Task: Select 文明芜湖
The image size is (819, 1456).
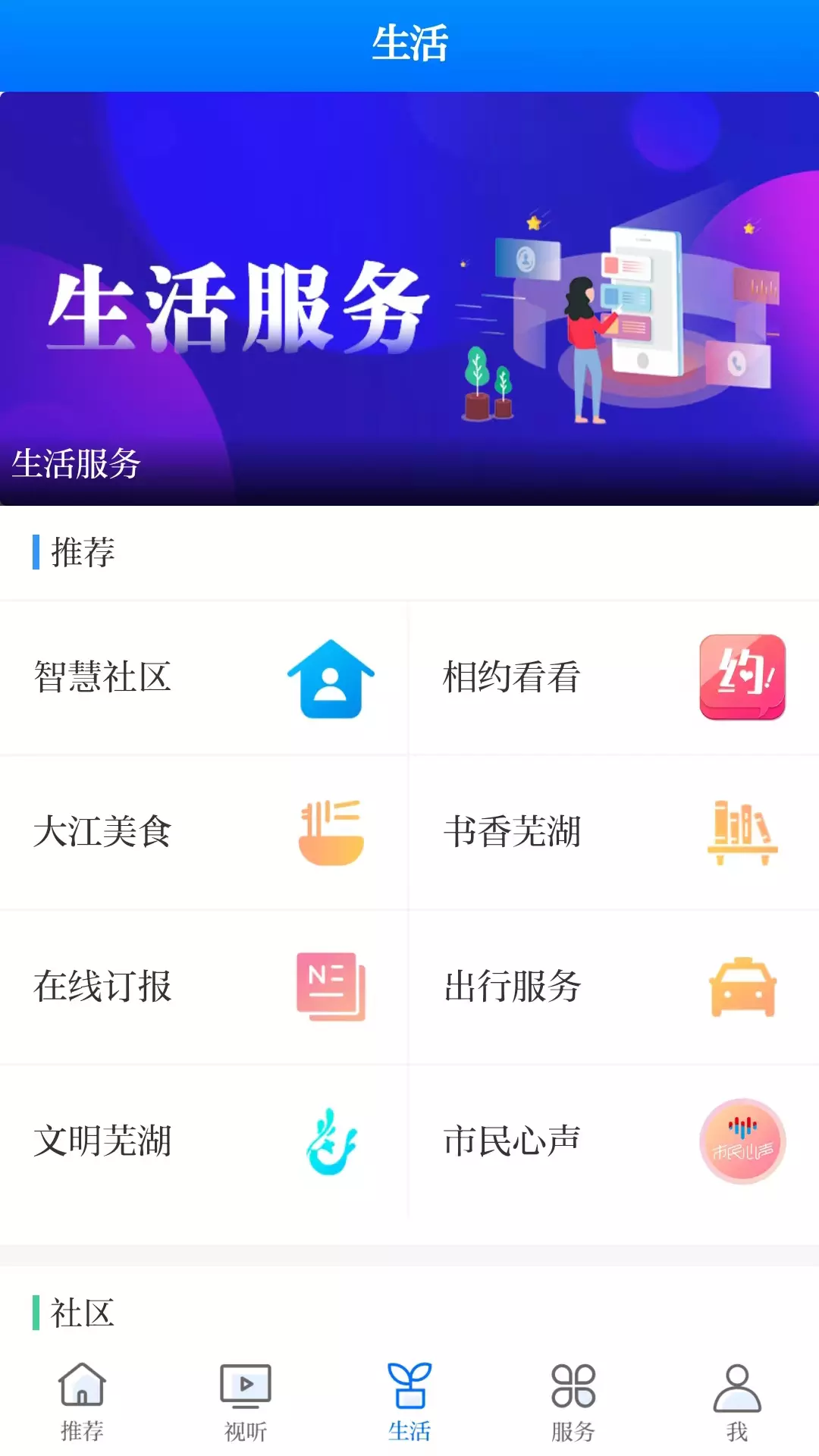Action: [204, 1142]
